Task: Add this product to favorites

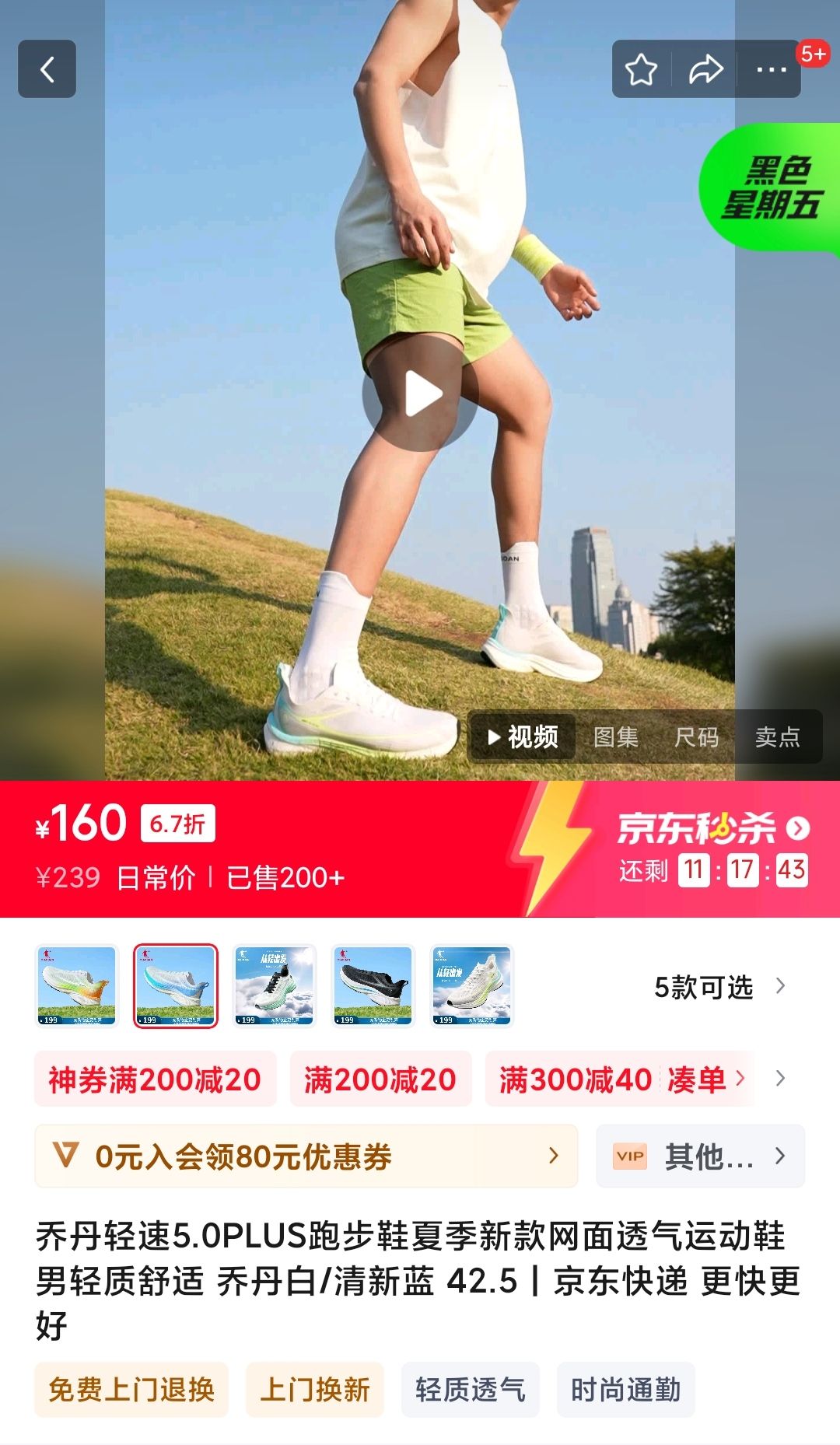Action: click(642, 69)
